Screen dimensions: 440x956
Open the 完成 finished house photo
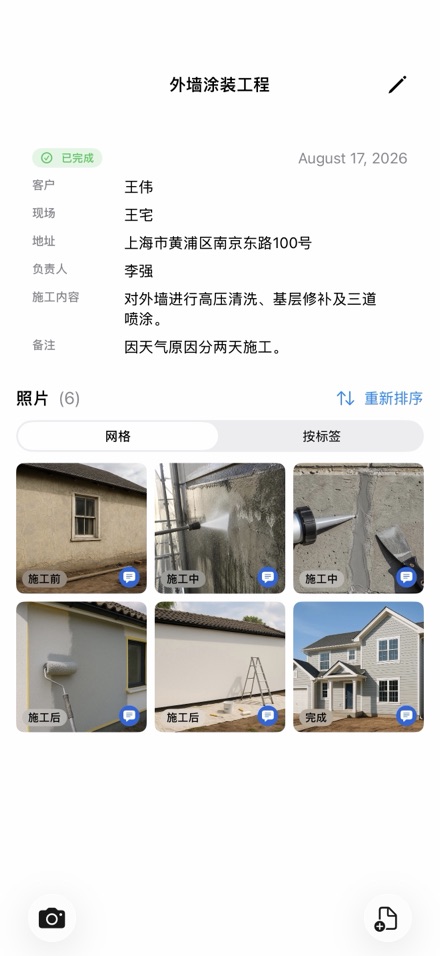tap(358, 666)
